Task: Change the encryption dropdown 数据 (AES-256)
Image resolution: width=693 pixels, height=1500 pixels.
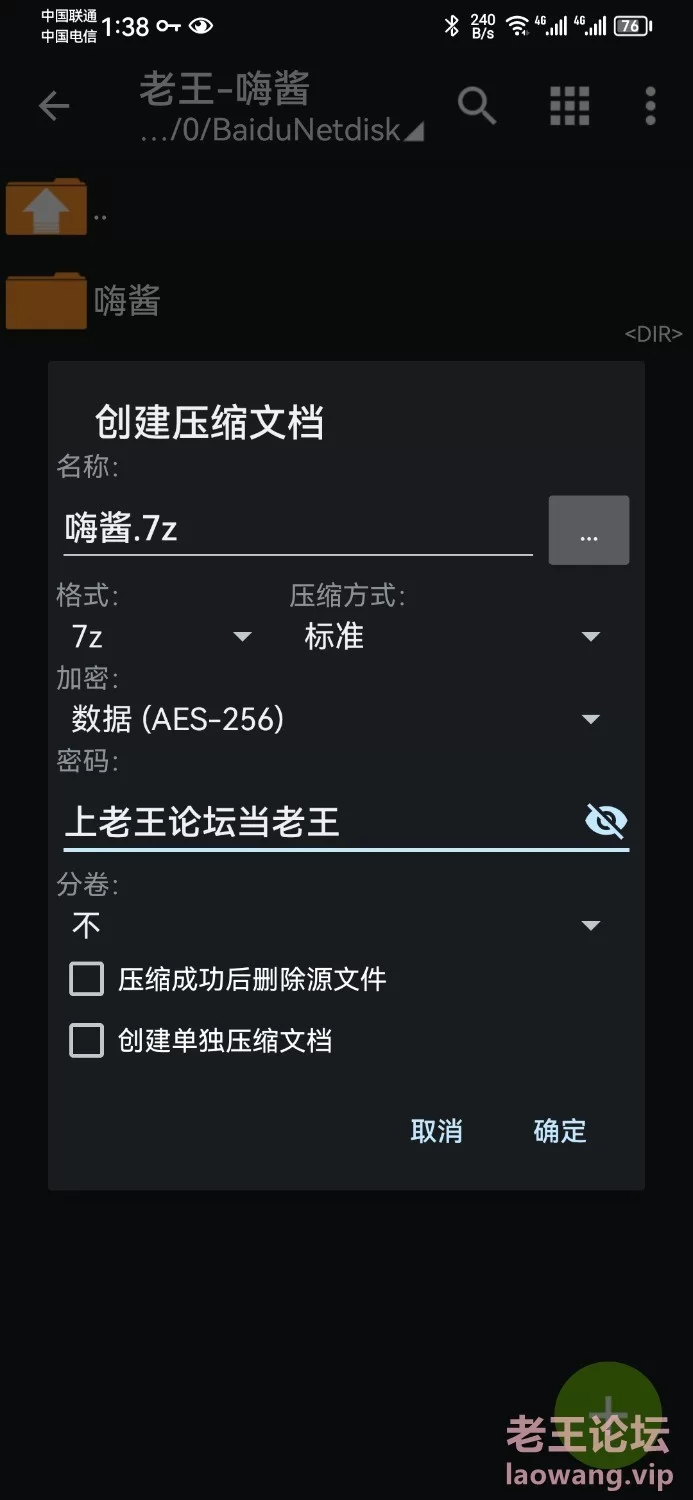Action: click(336, 719)
